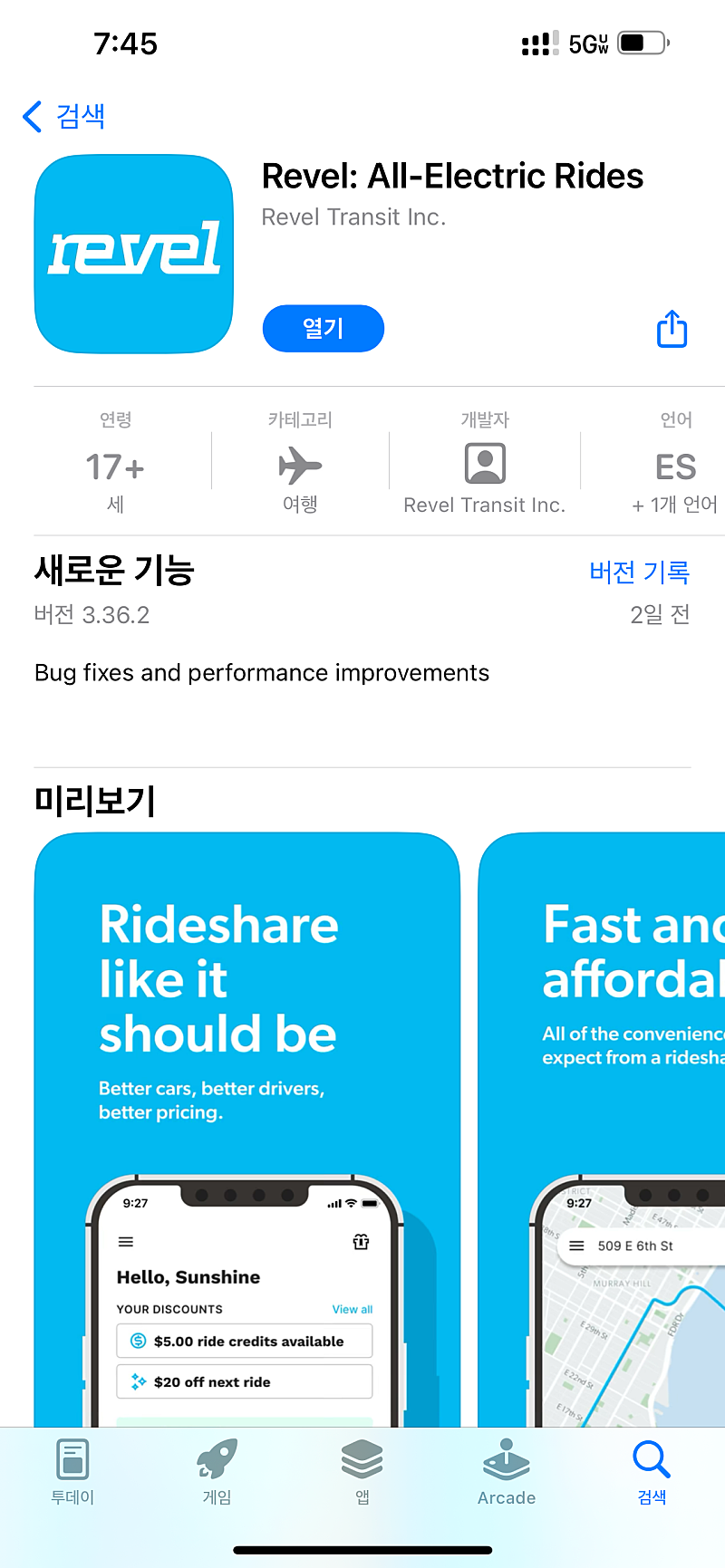725x1568 pixels.
Task: Switch to the Arcade tab
Action: pos(507,1472)
